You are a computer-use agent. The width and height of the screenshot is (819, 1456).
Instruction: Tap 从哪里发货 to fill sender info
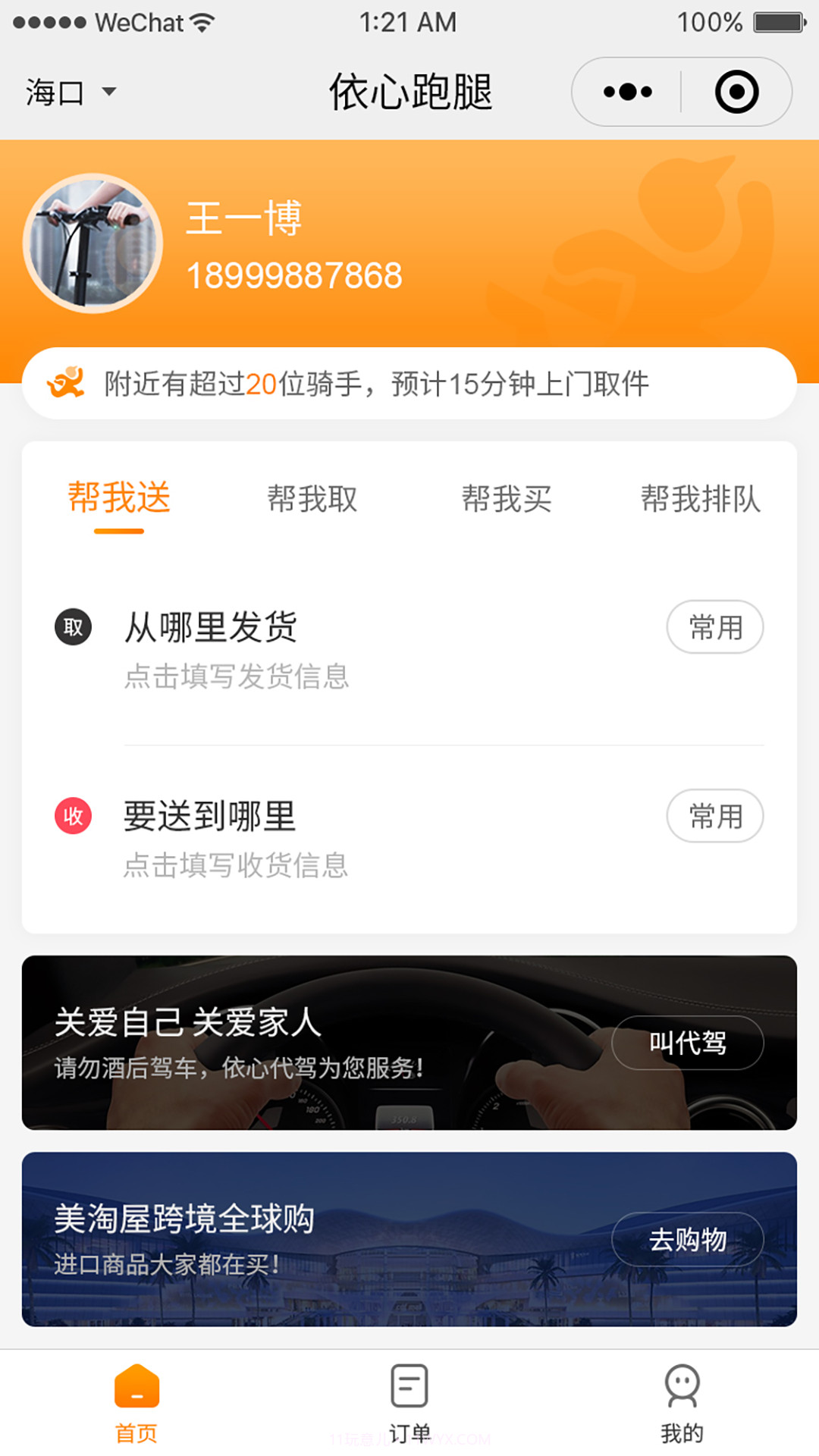[211, 625]
